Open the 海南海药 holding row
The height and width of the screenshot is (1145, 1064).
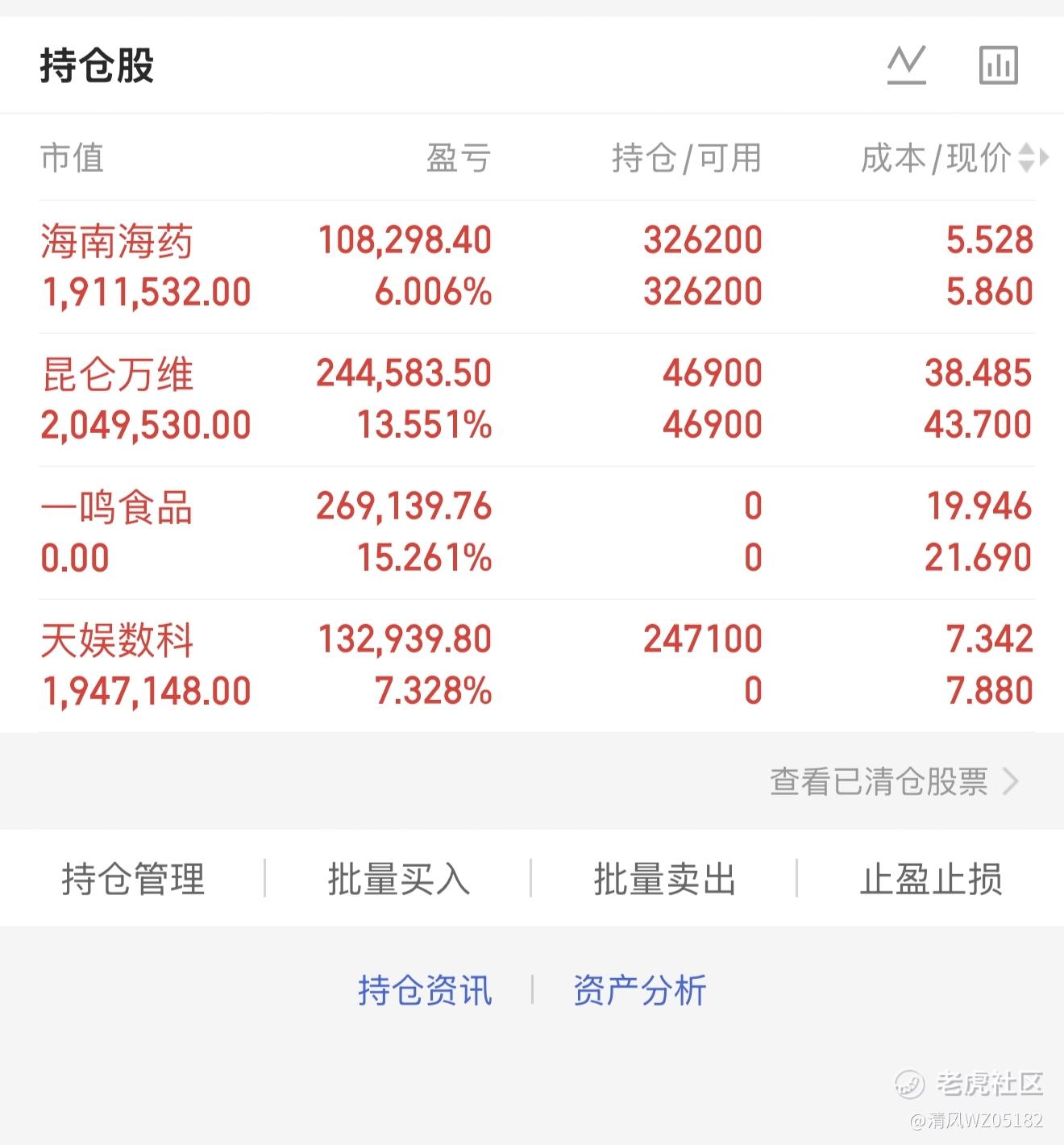coord(537,267)
